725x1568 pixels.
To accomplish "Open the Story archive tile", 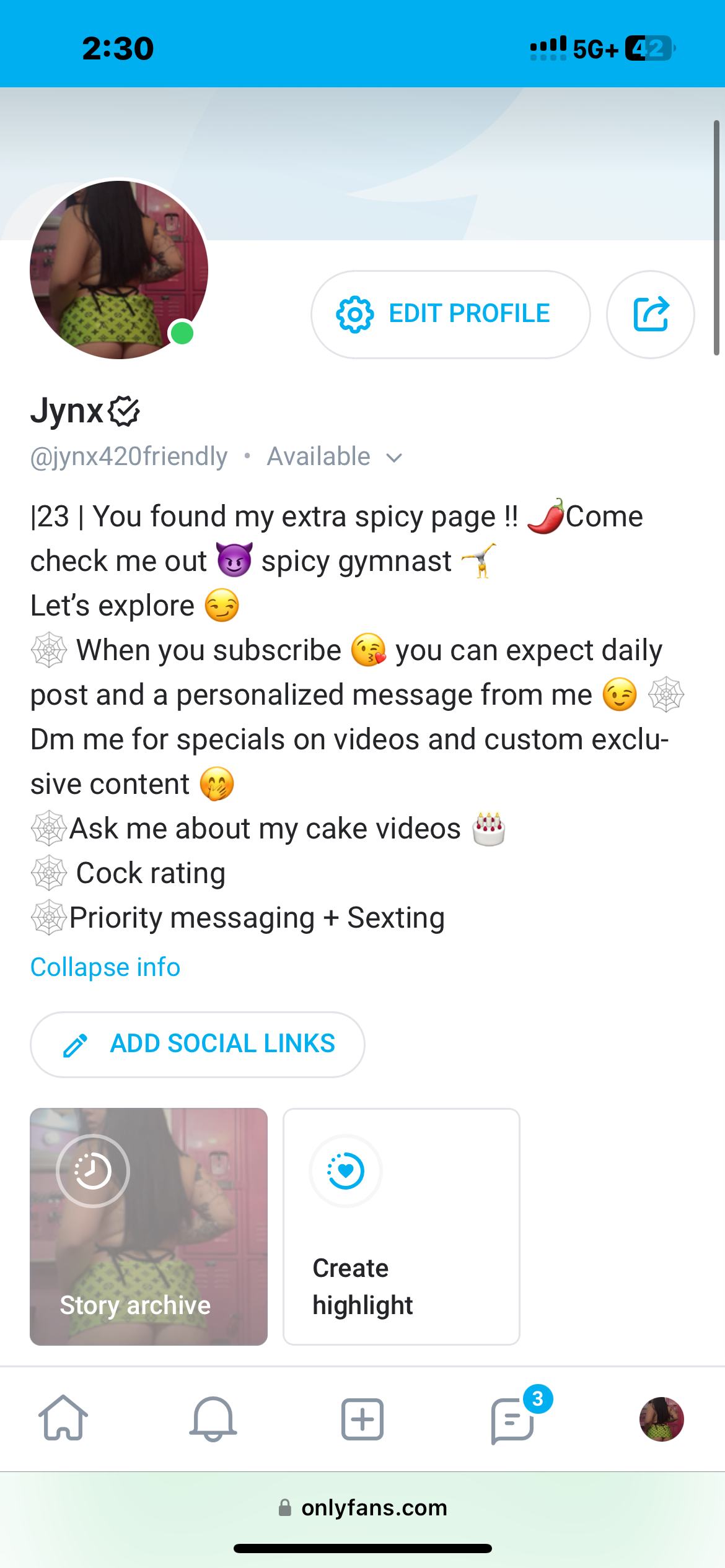I will pyautogui.click(x=149, y=1226).
